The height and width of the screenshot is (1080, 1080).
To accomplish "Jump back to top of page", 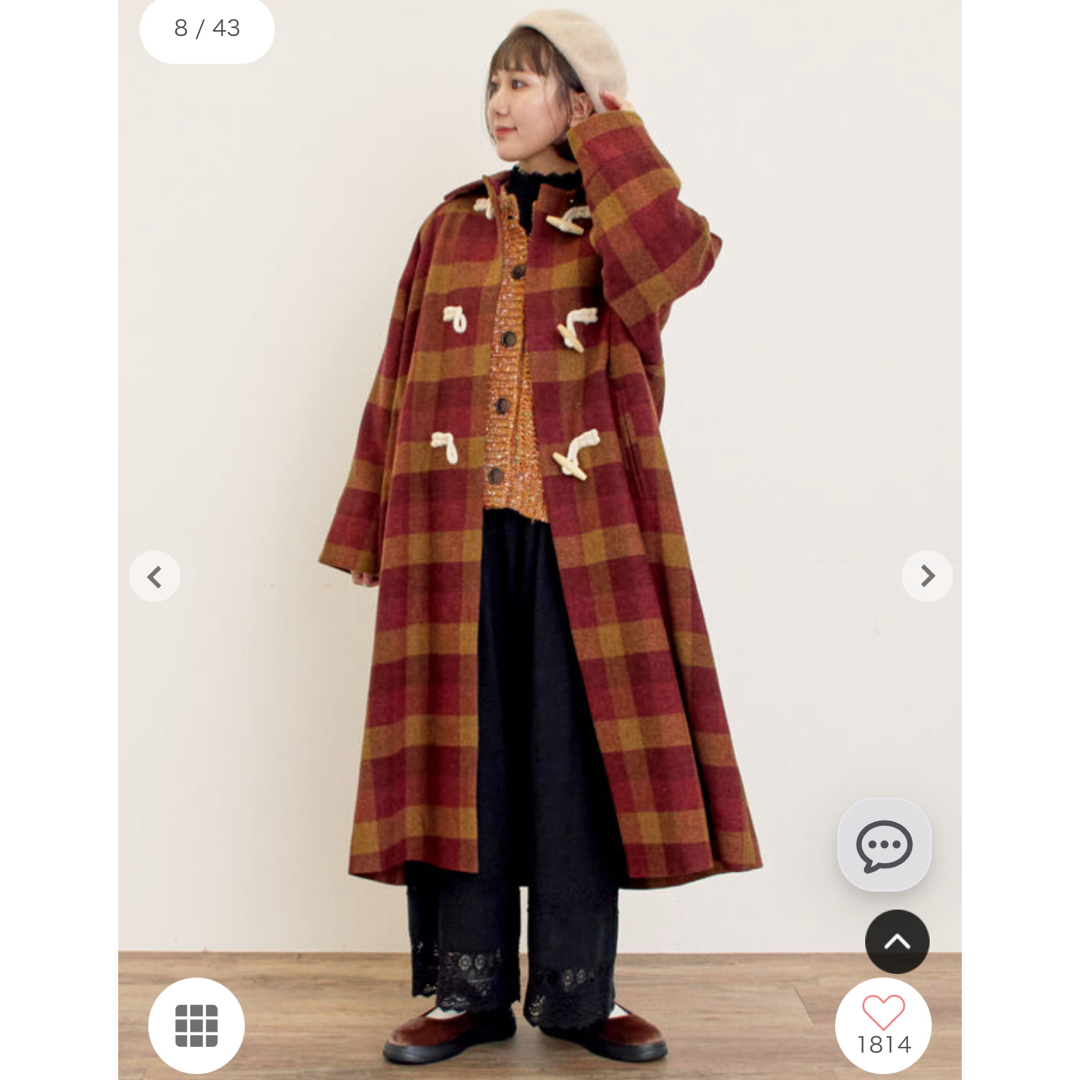I will (897, 941).
